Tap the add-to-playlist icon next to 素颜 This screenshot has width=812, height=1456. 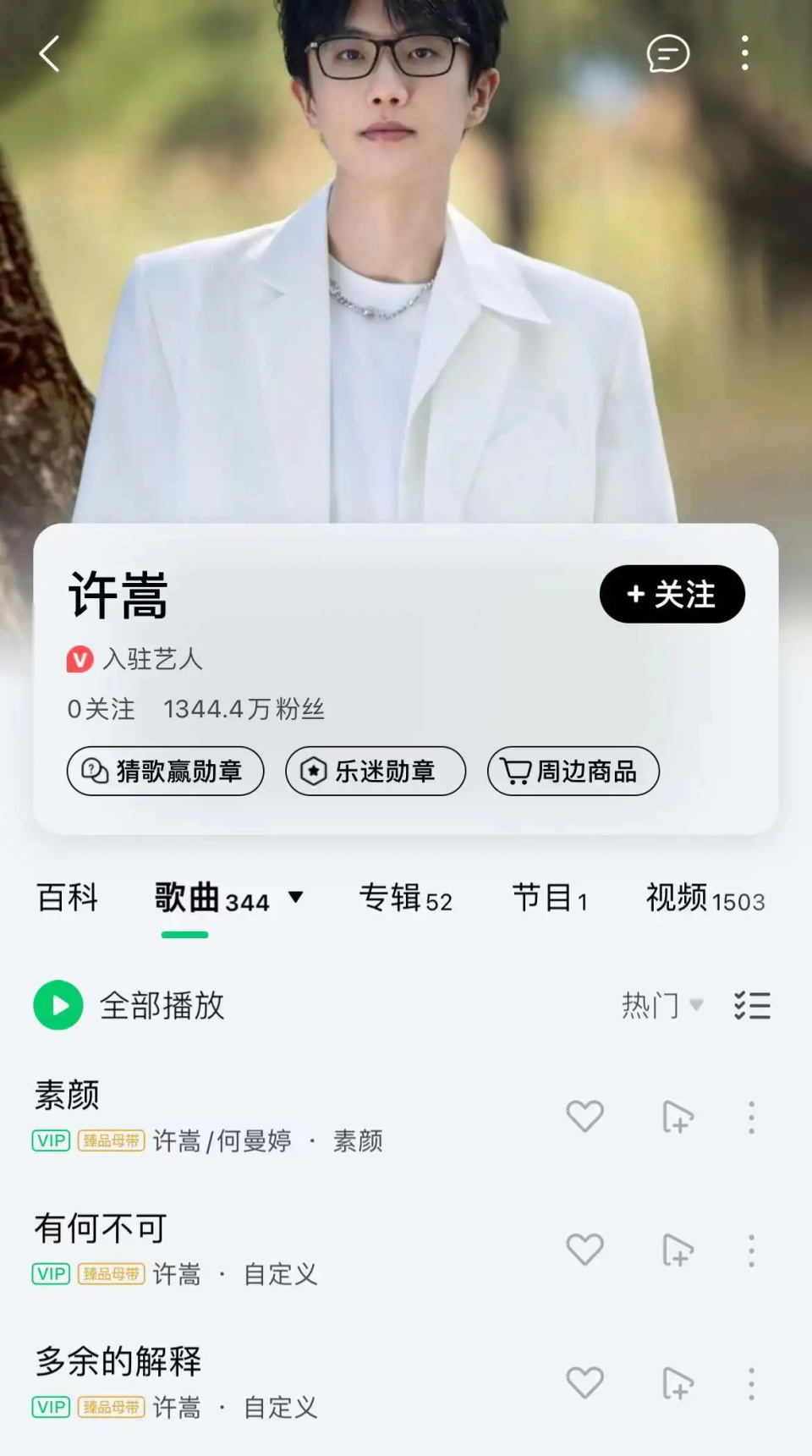pos(678,1117)
